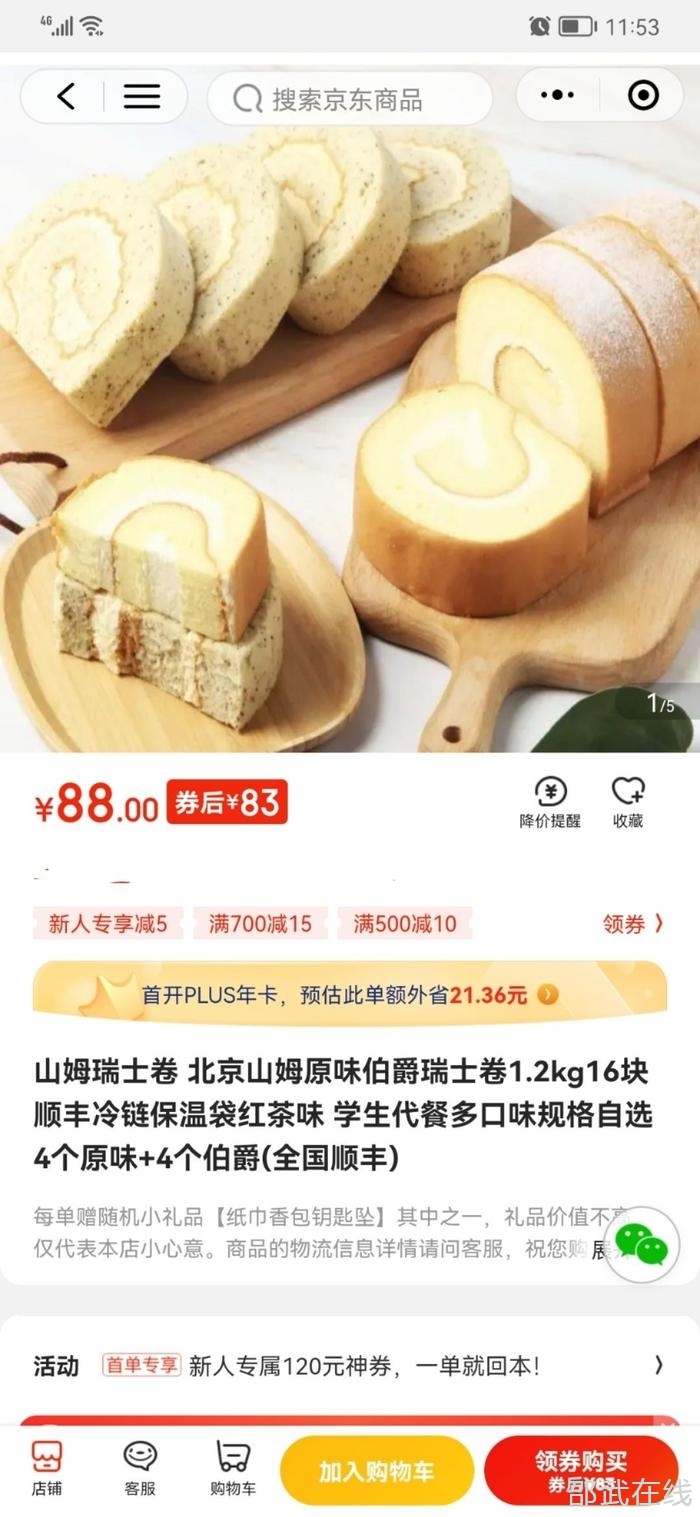
Task: Set a price drop alert (降价提醒)
Action: coord(550,803)
